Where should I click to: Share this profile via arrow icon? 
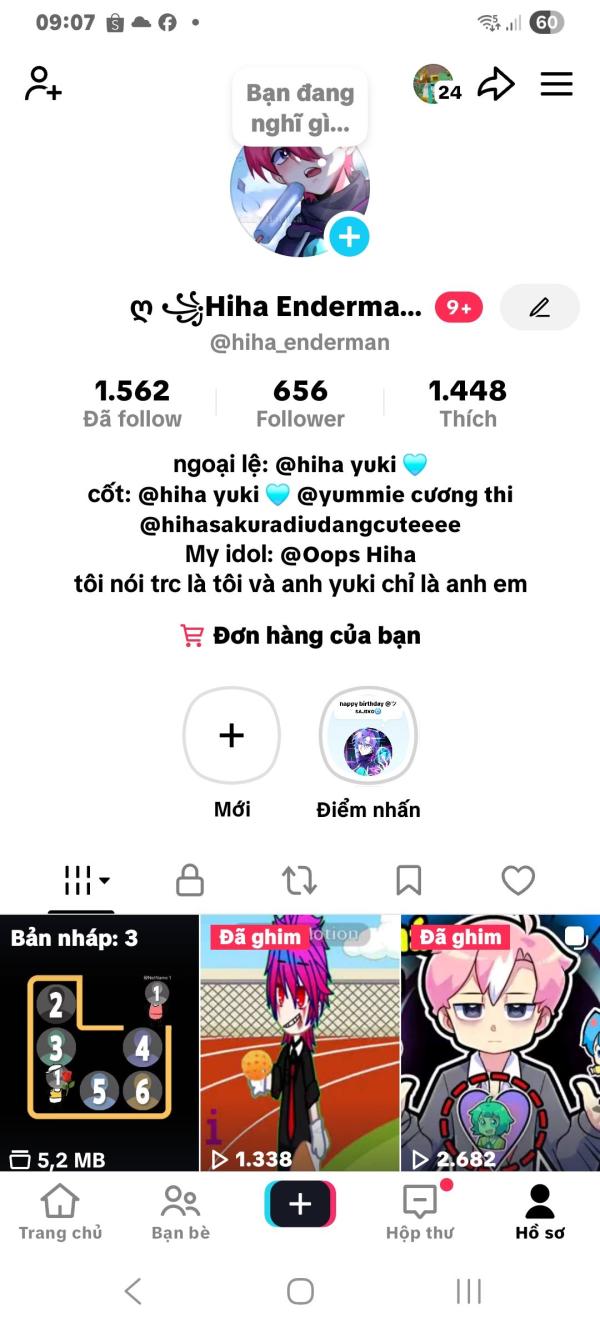point(496,85)
